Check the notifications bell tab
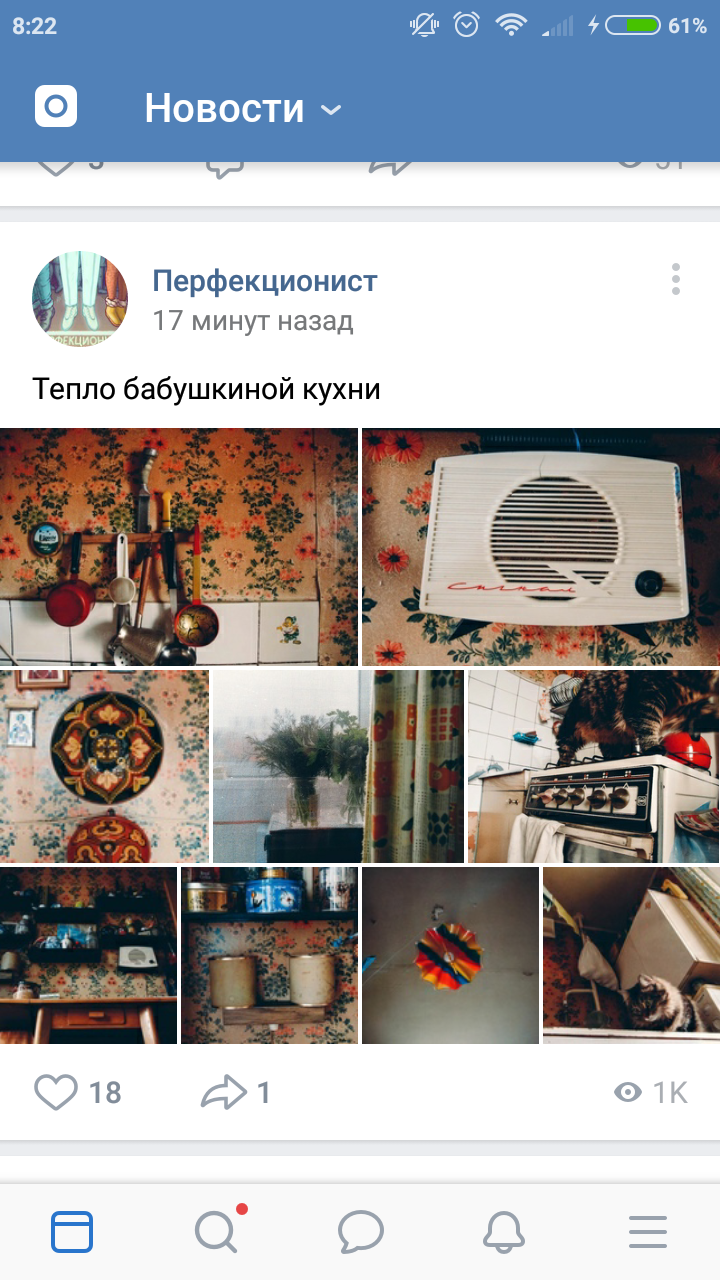This screenshot has width=720, height=1280. [504, 1232]
